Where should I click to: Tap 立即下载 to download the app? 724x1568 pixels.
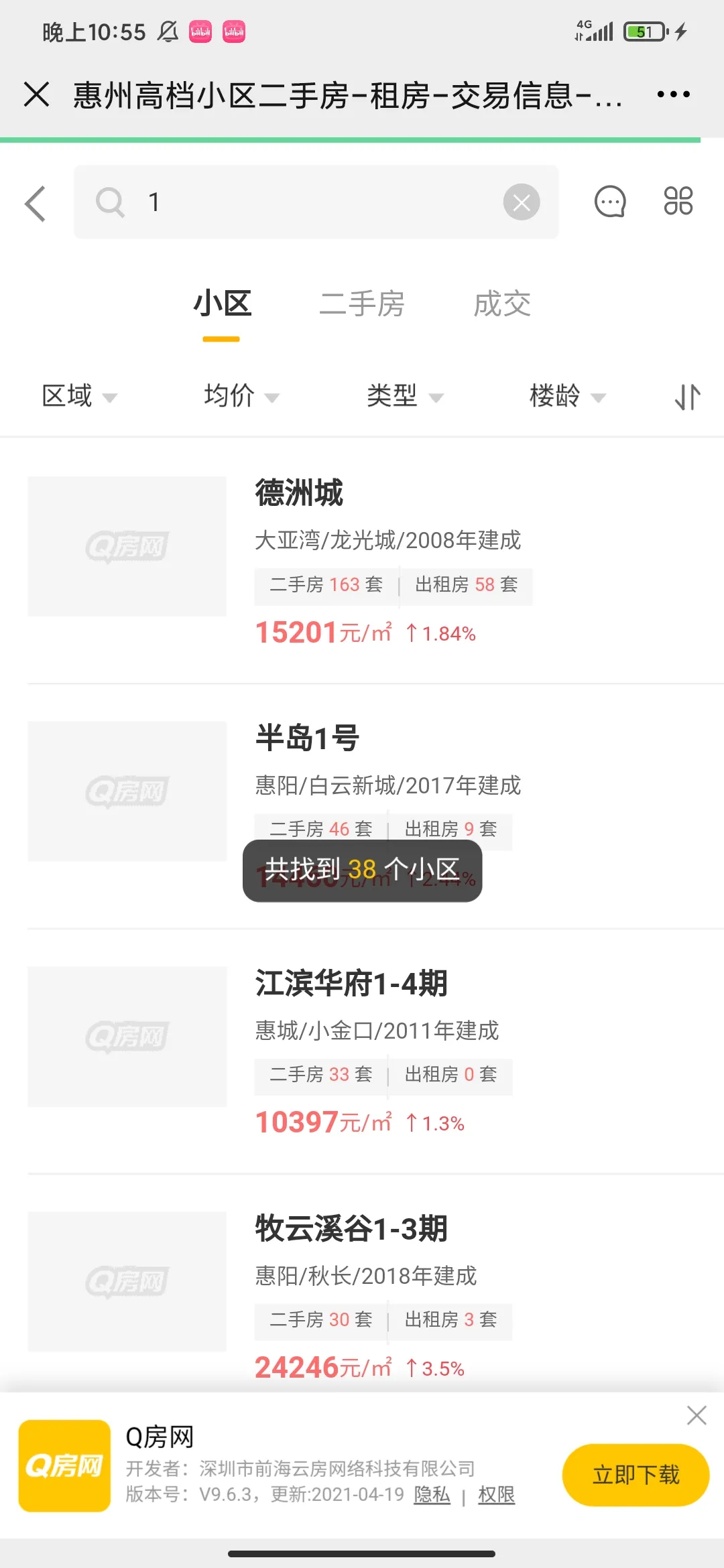636,1475
